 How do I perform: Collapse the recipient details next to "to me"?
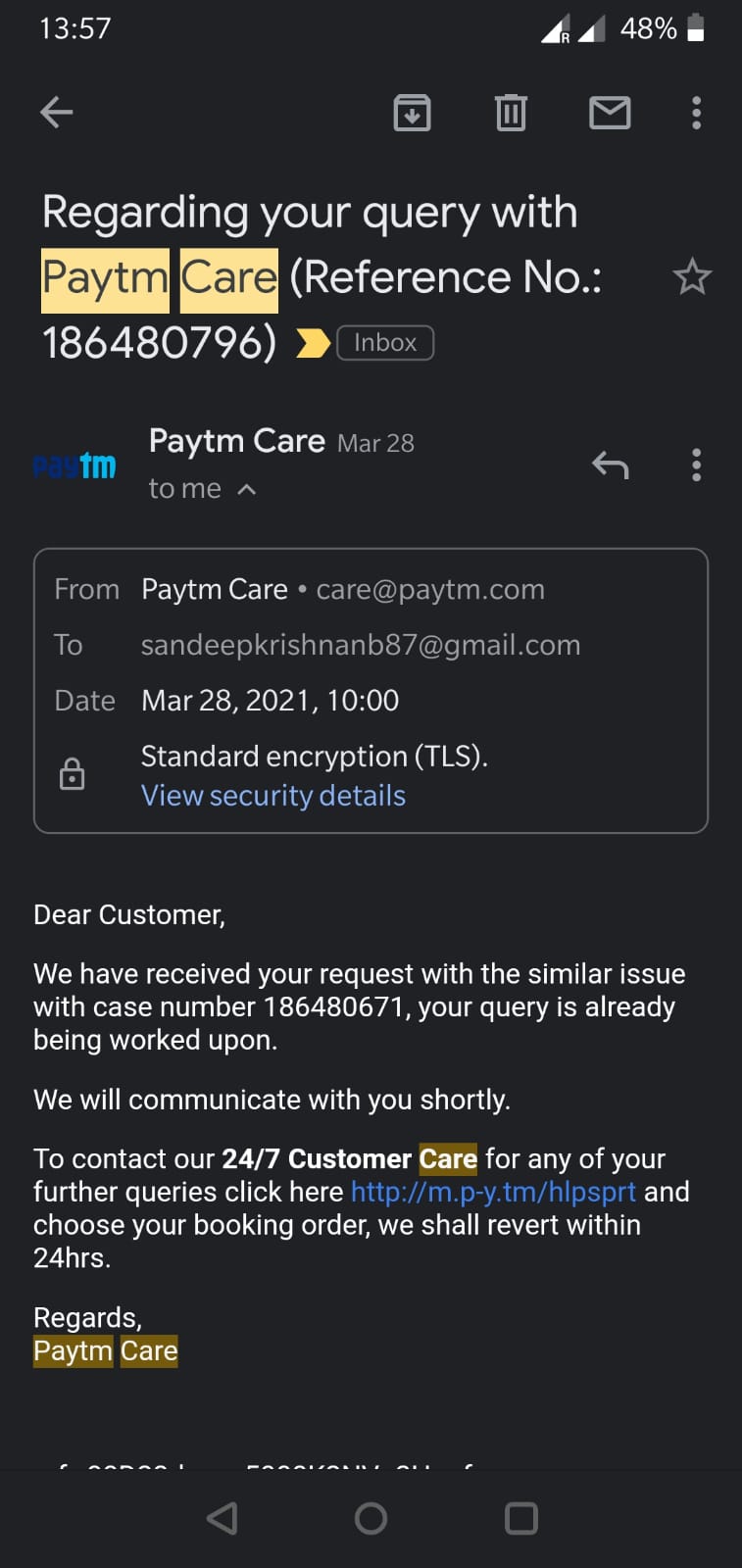pos(247,489)
